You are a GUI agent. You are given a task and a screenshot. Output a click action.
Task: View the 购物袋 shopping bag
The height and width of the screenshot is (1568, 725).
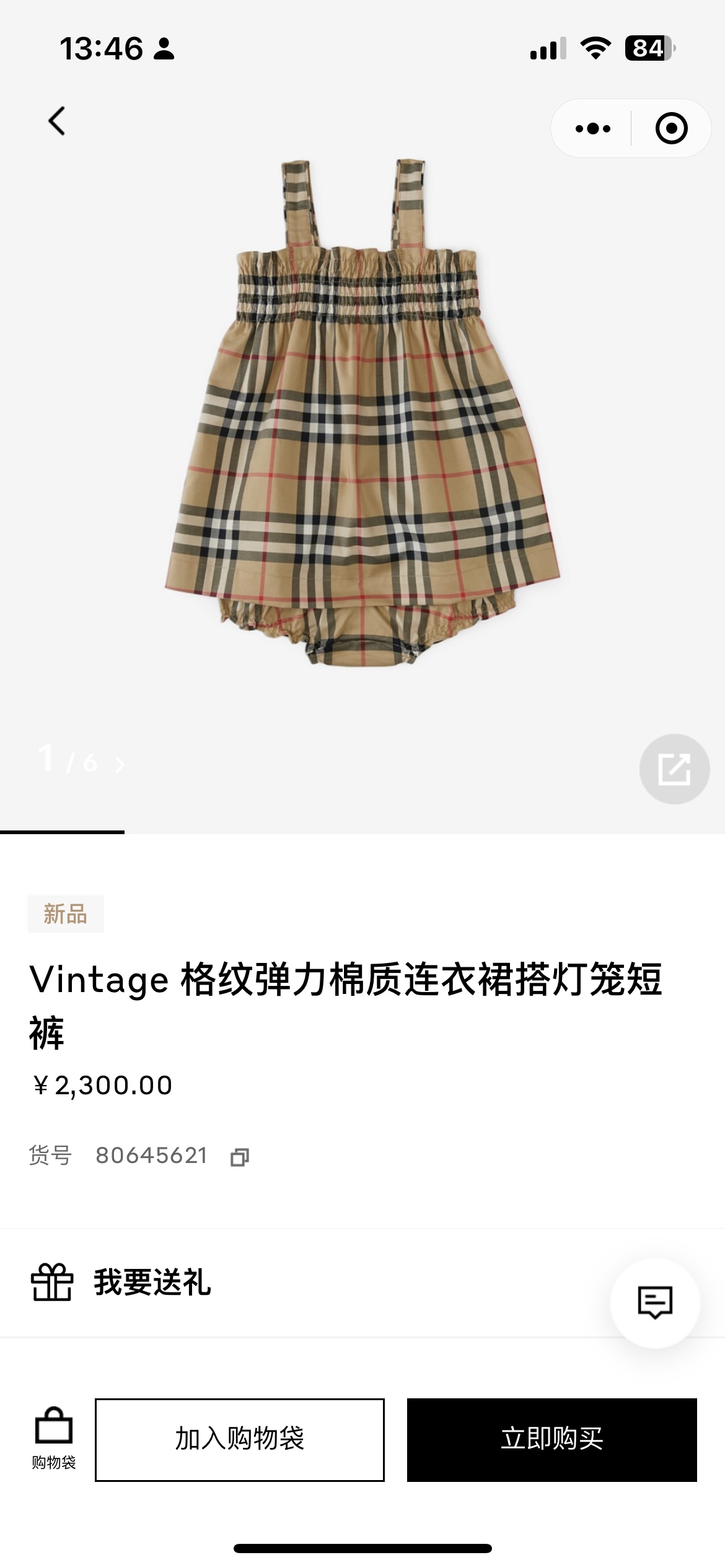[x=54, y=1438]
